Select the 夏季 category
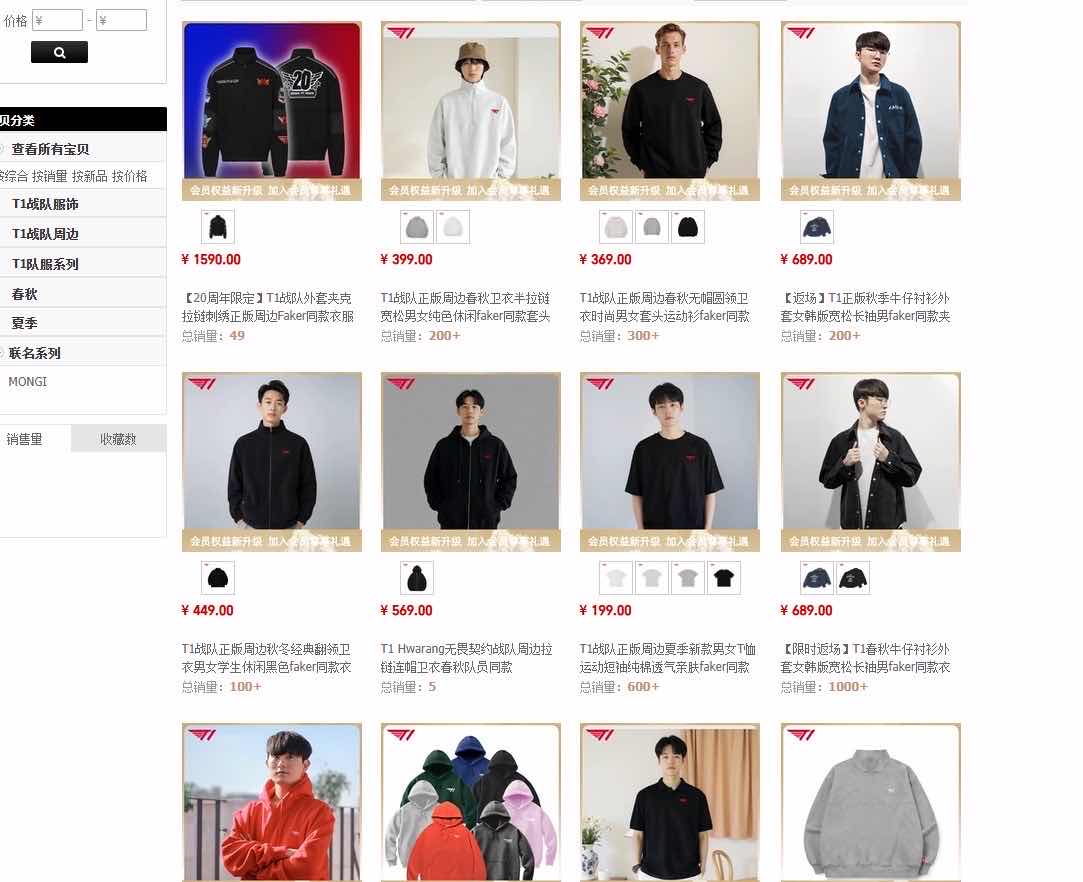 click(x=25, y=323)
